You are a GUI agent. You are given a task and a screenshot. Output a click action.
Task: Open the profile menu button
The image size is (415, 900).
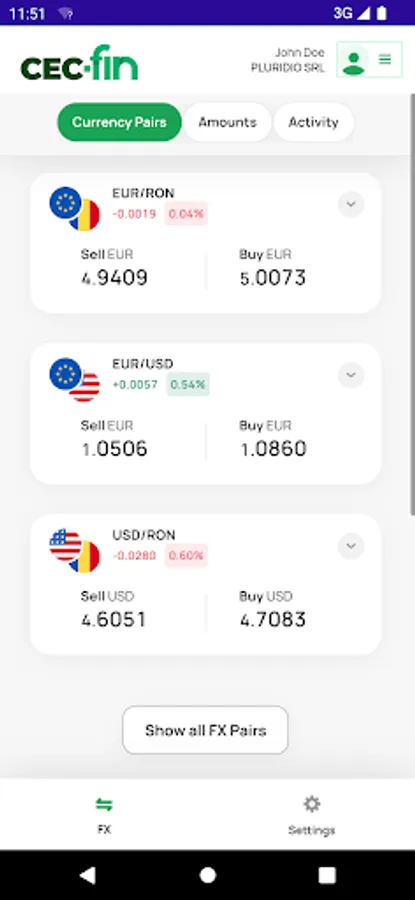click(x=369, y=59)
